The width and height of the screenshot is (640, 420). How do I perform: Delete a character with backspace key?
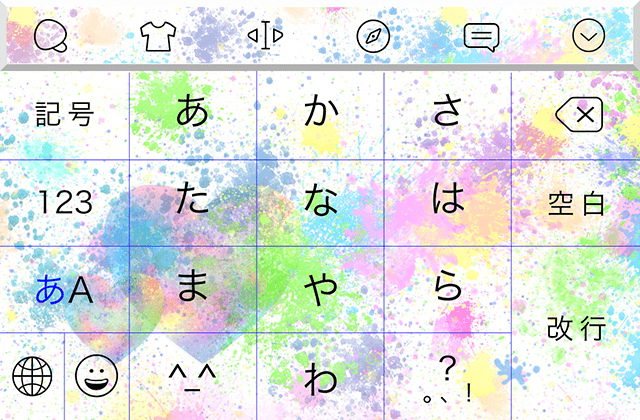pyautogui.click(x=577, y=115)
